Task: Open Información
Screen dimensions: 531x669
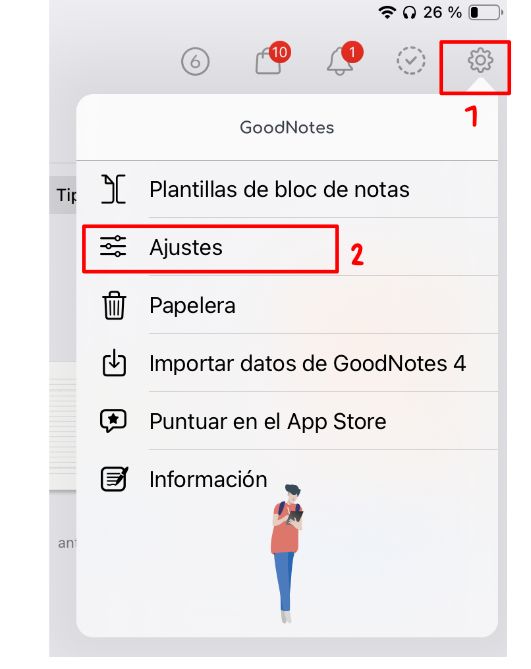Action: pos(287,479)
